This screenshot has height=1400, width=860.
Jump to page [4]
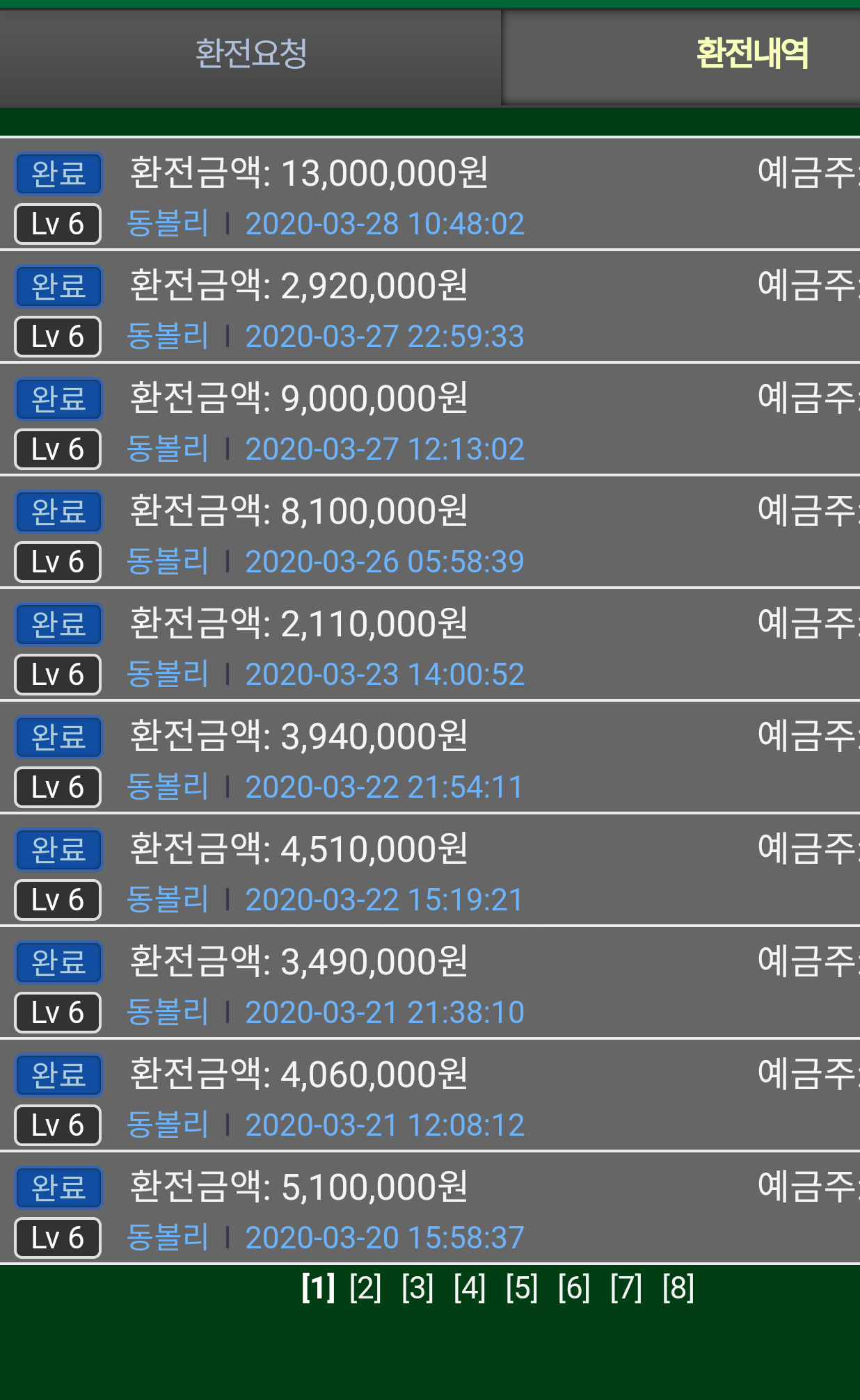[470, 1288]
